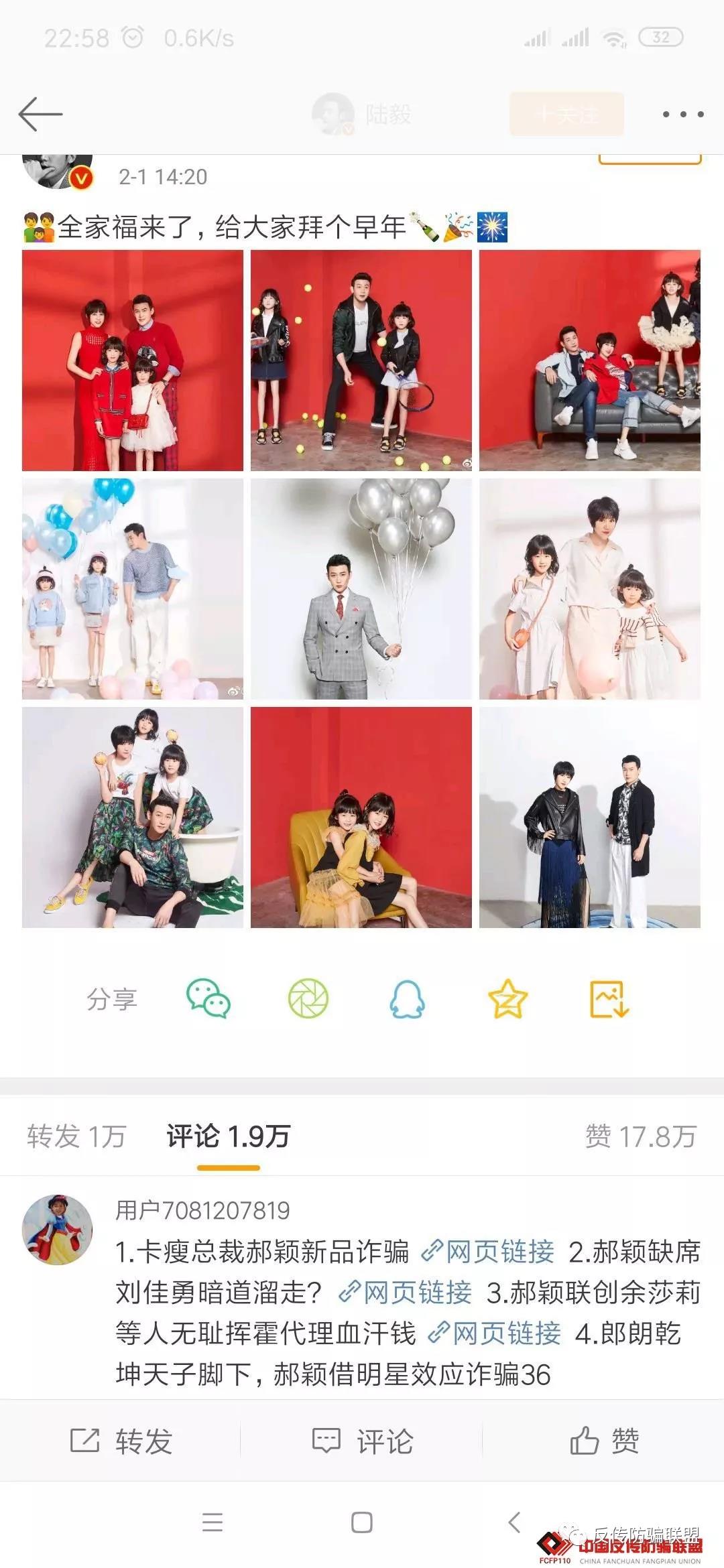Go back using the top-left arrow
This screenshot has width=724, height=1568.
40,114
